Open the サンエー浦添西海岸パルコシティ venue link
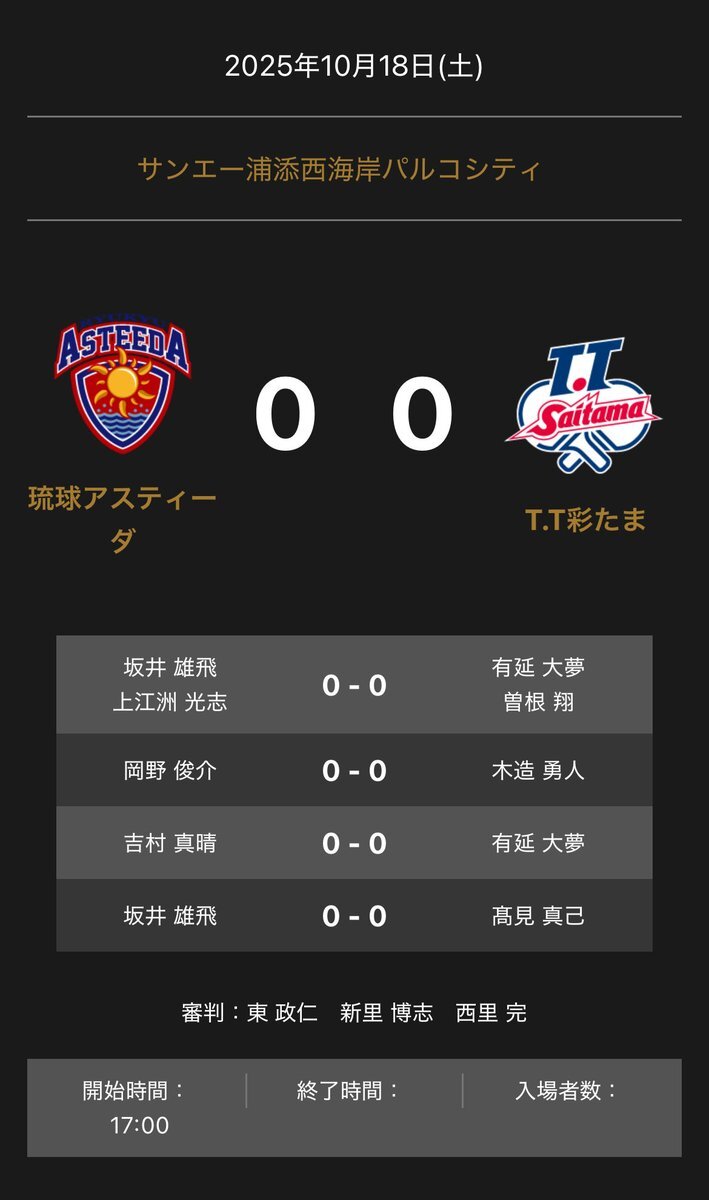 click(x=340, y=168)
